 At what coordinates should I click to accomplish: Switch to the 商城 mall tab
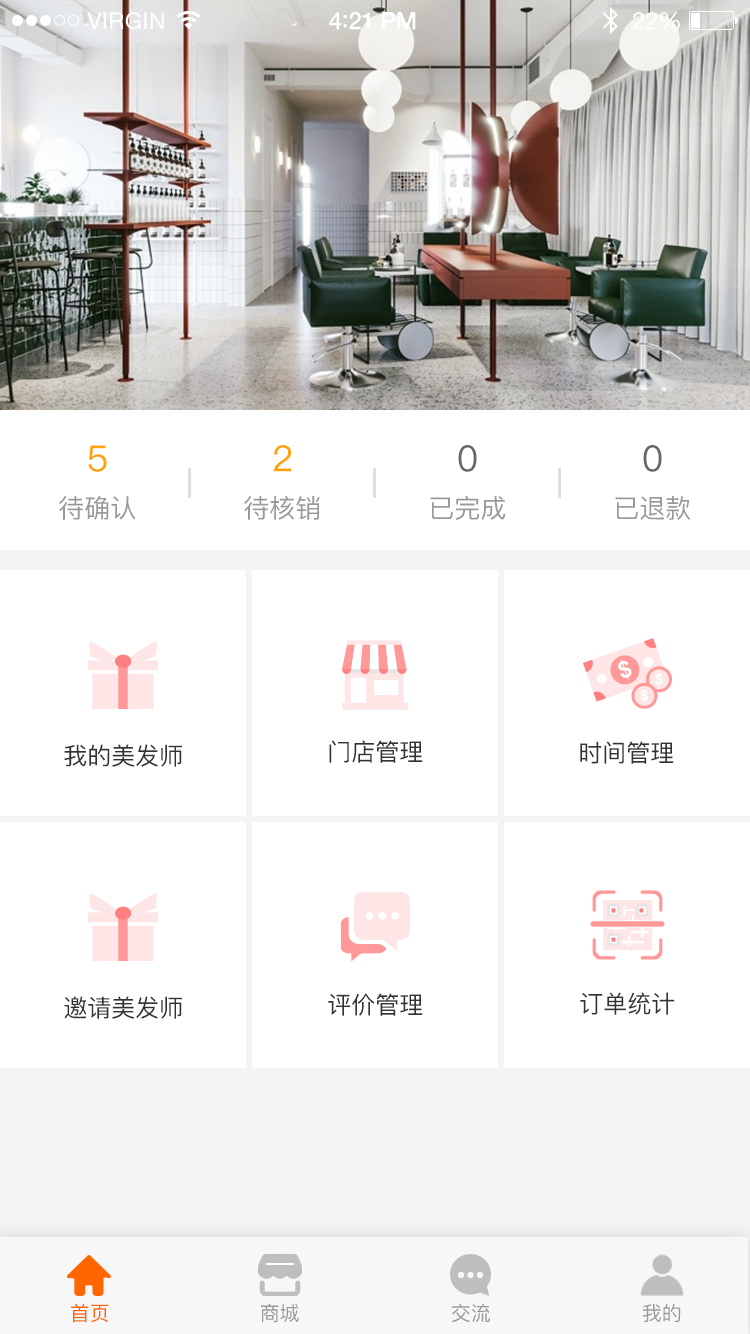tap(280, 1288)
